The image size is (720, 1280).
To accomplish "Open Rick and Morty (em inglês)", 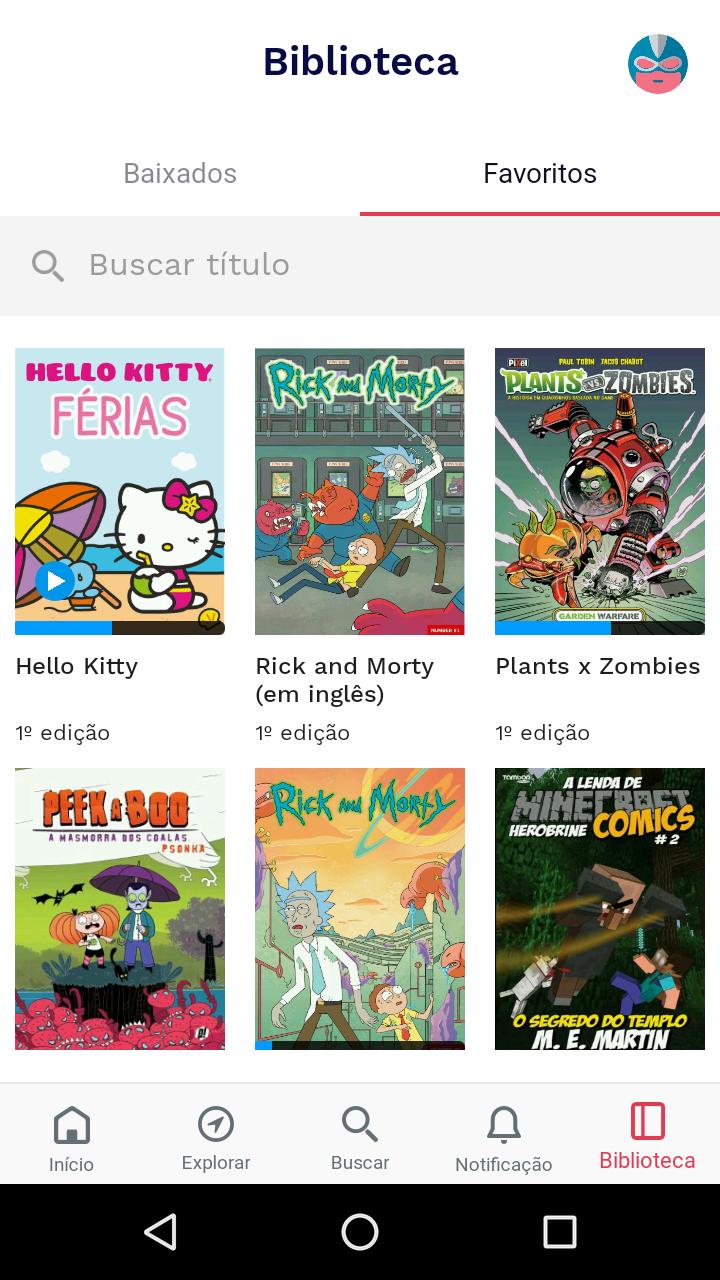I will tap(360, 491).
